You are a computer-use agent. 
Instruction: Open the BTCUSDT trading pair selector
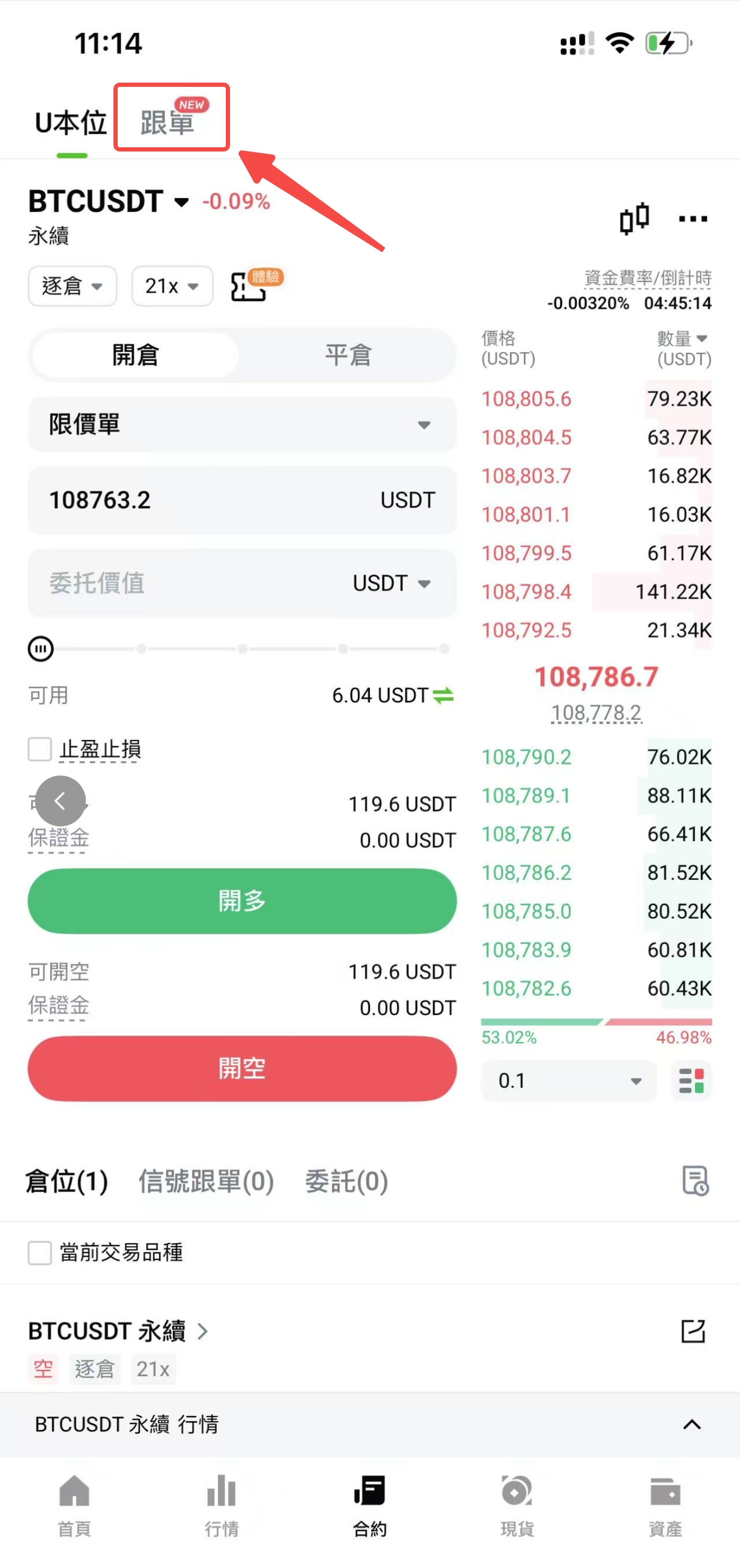(x=109, y=201)
